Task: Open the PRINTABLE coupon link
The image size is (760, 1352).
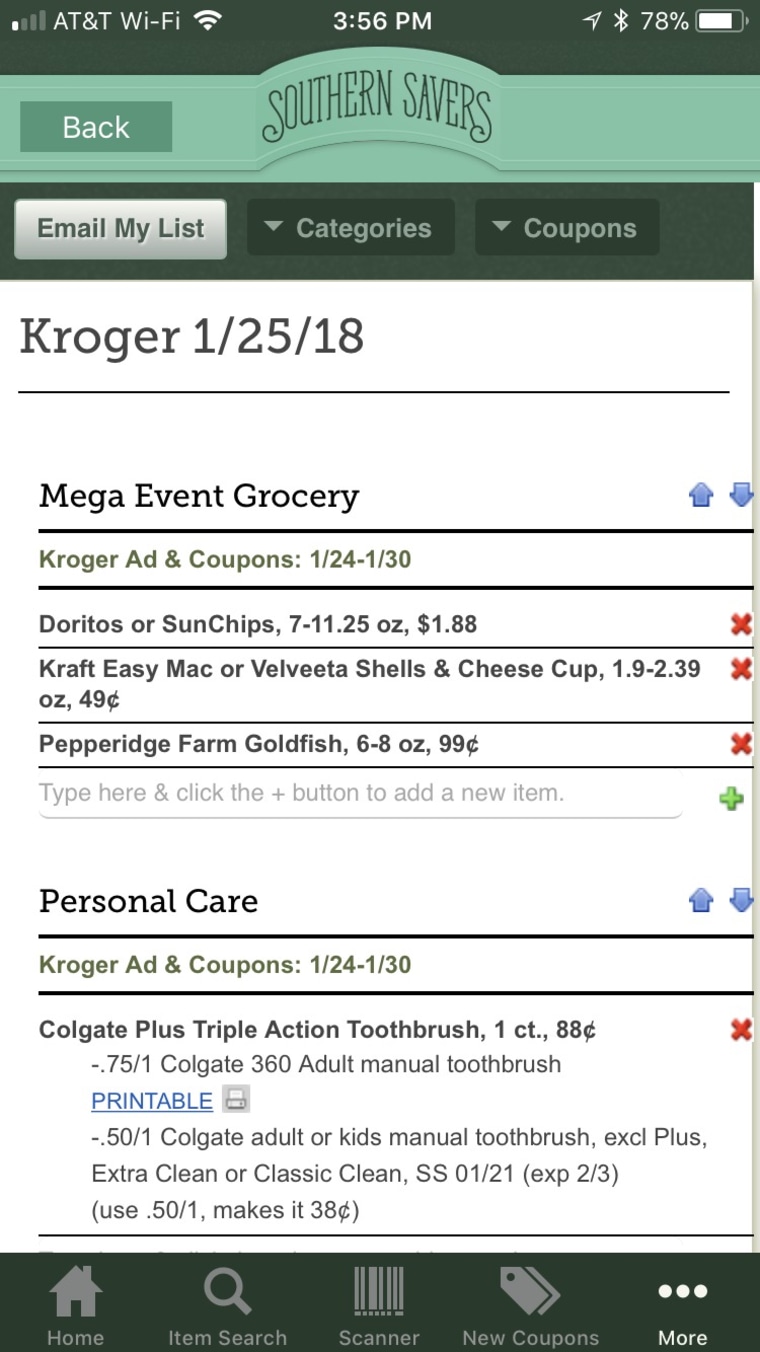Action: click(x=152, y=1101)
